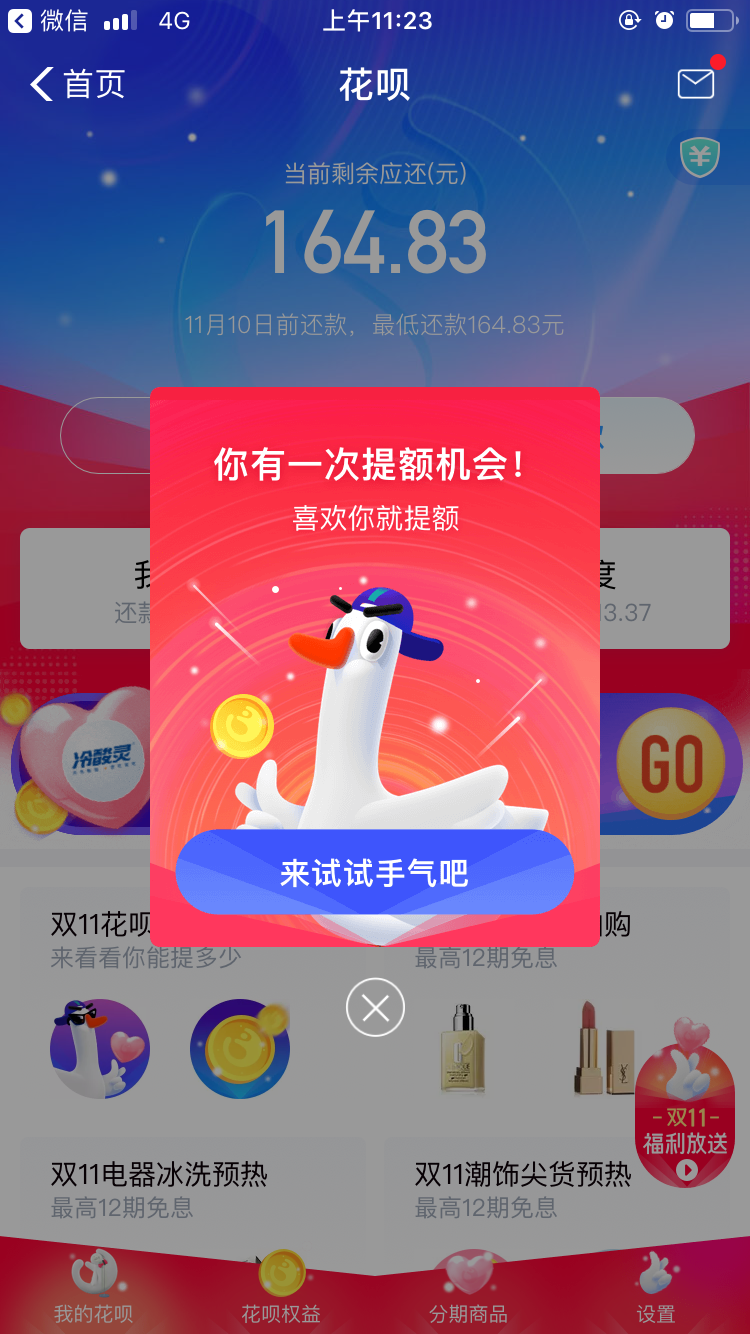Return to 微信 from status bar
Viewport: 750px width, 1334px height.
[47, 21]
